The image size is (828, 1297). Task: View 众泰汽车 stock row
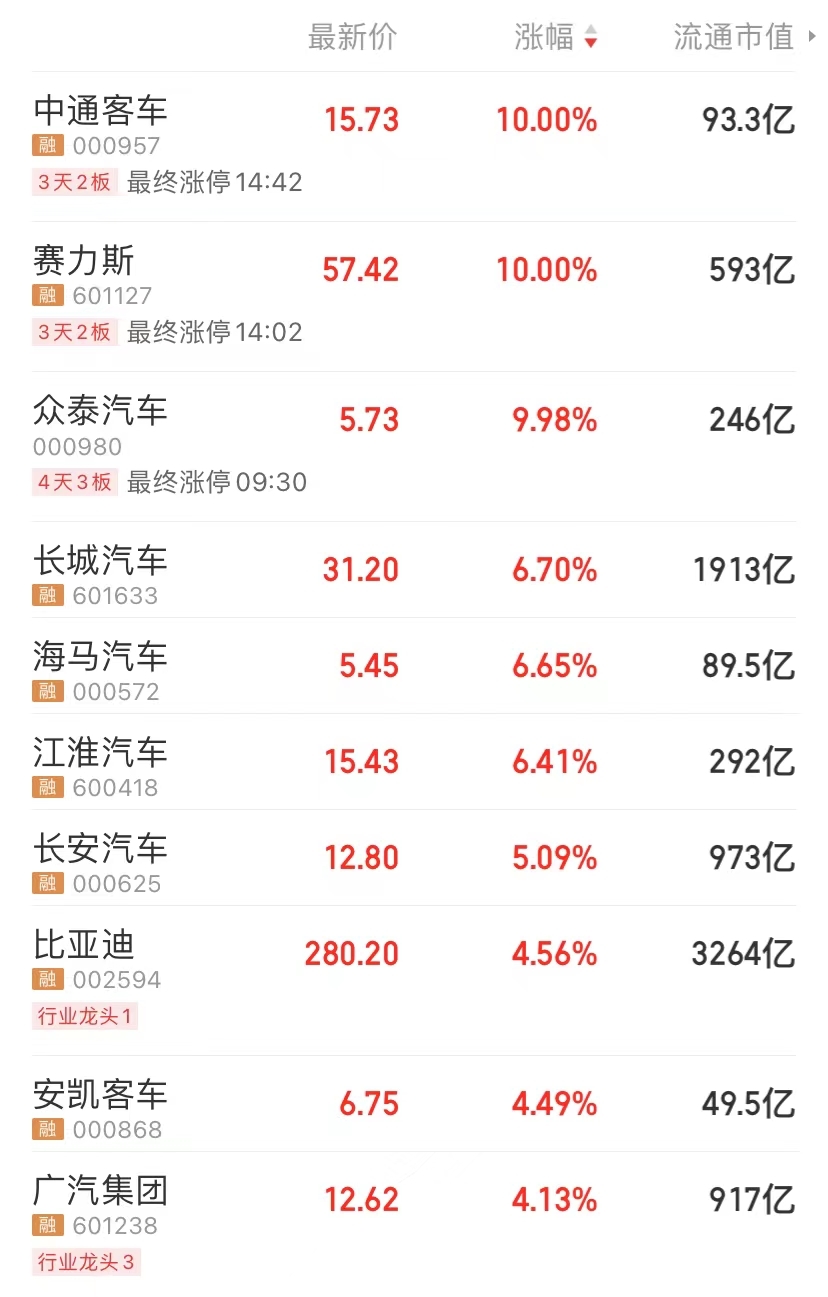pyautogui.click(x=101, y=411)
